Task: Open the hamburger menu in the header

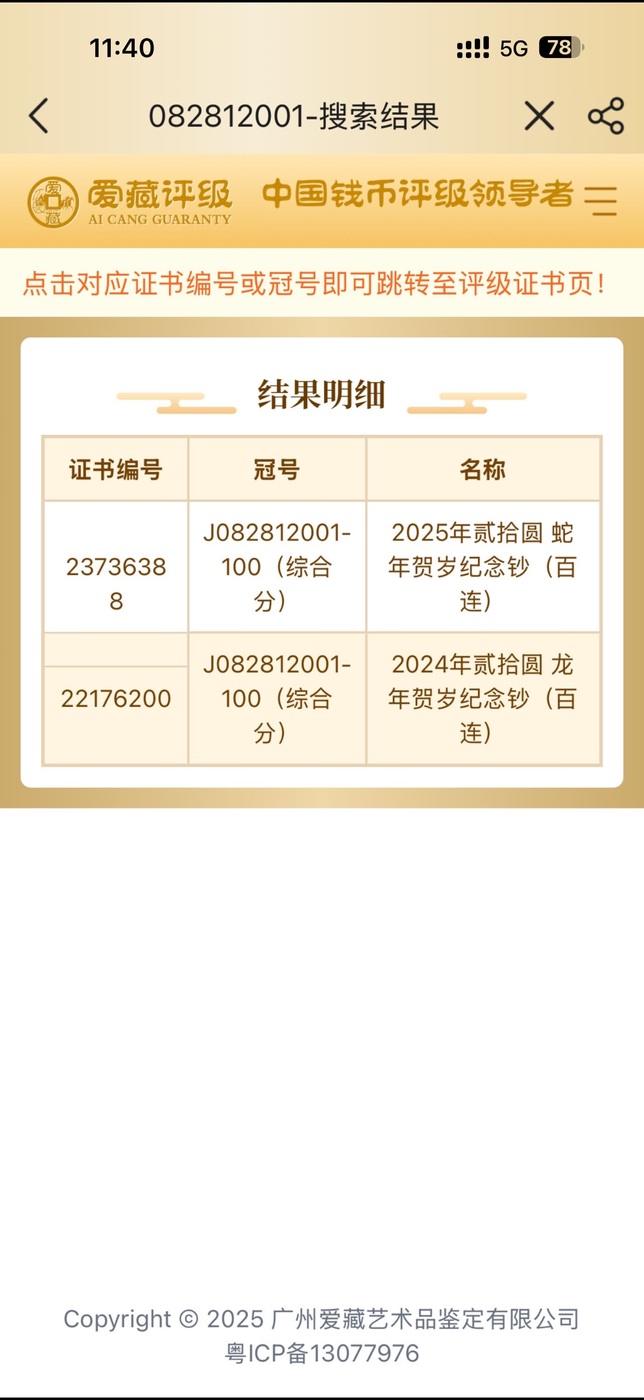Action: [600, 200]
